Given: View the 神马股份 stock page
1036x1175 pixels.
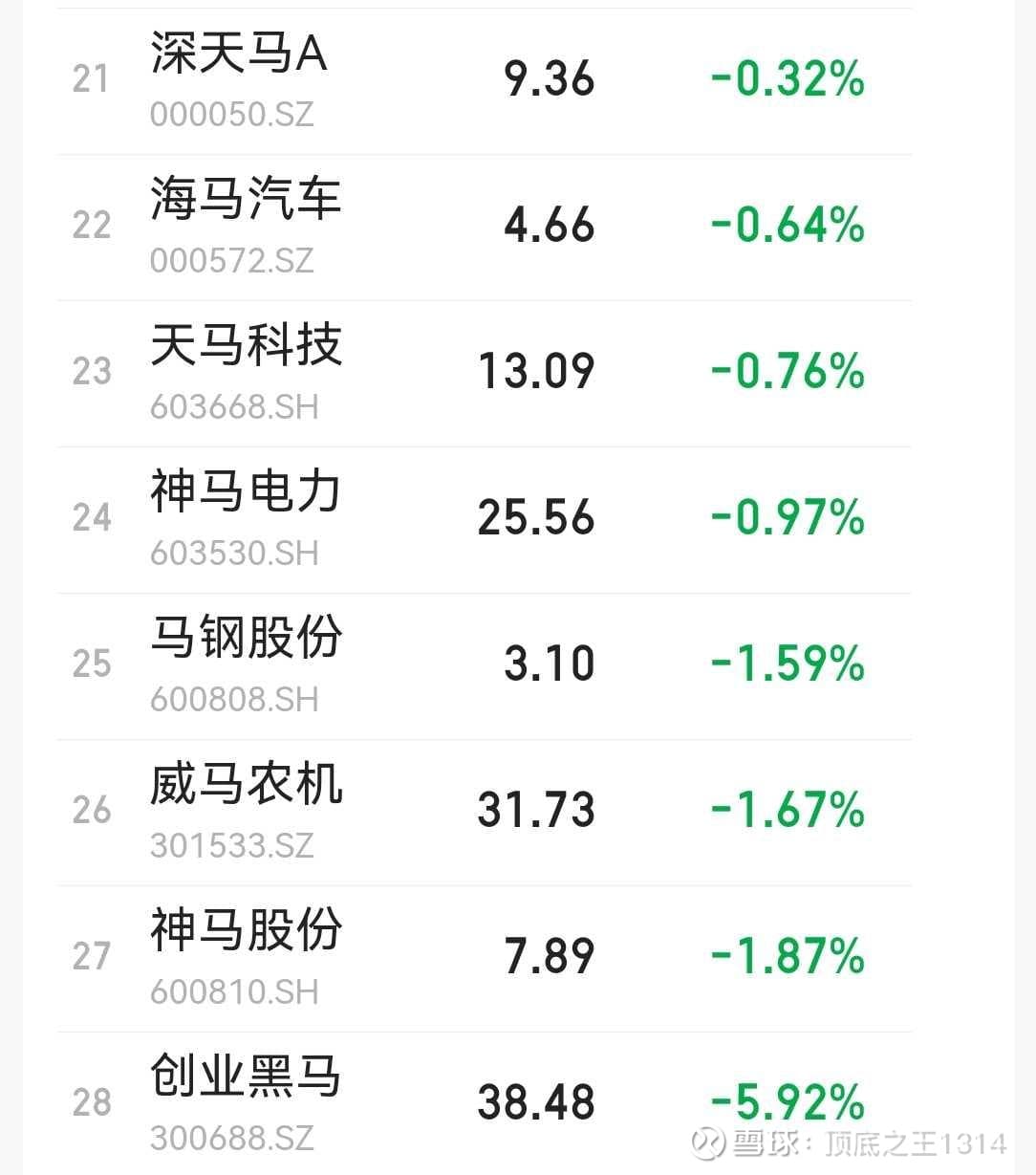Looking at the screenshot, I should [x=246, y=931].
